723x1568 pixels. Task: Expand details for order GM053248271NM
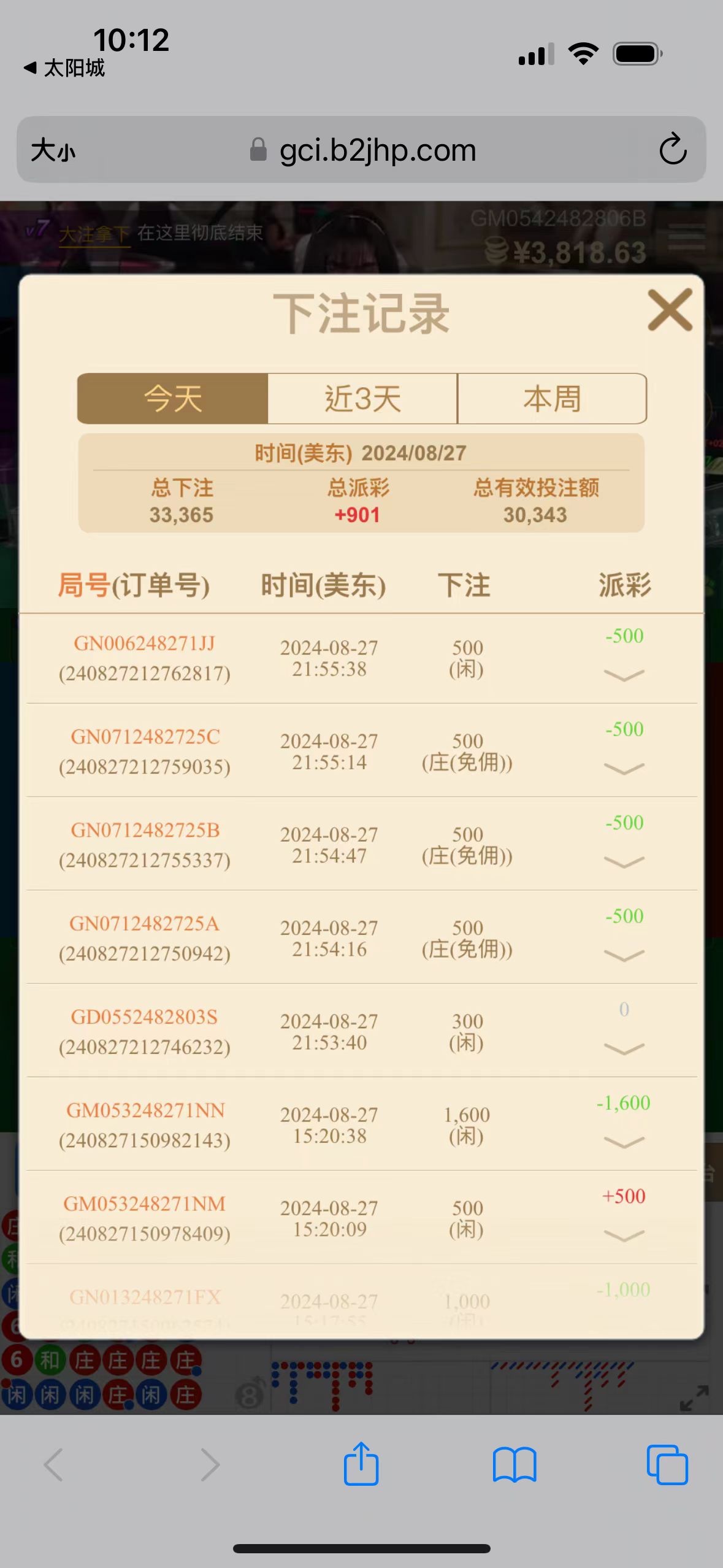click(624, 1235)
